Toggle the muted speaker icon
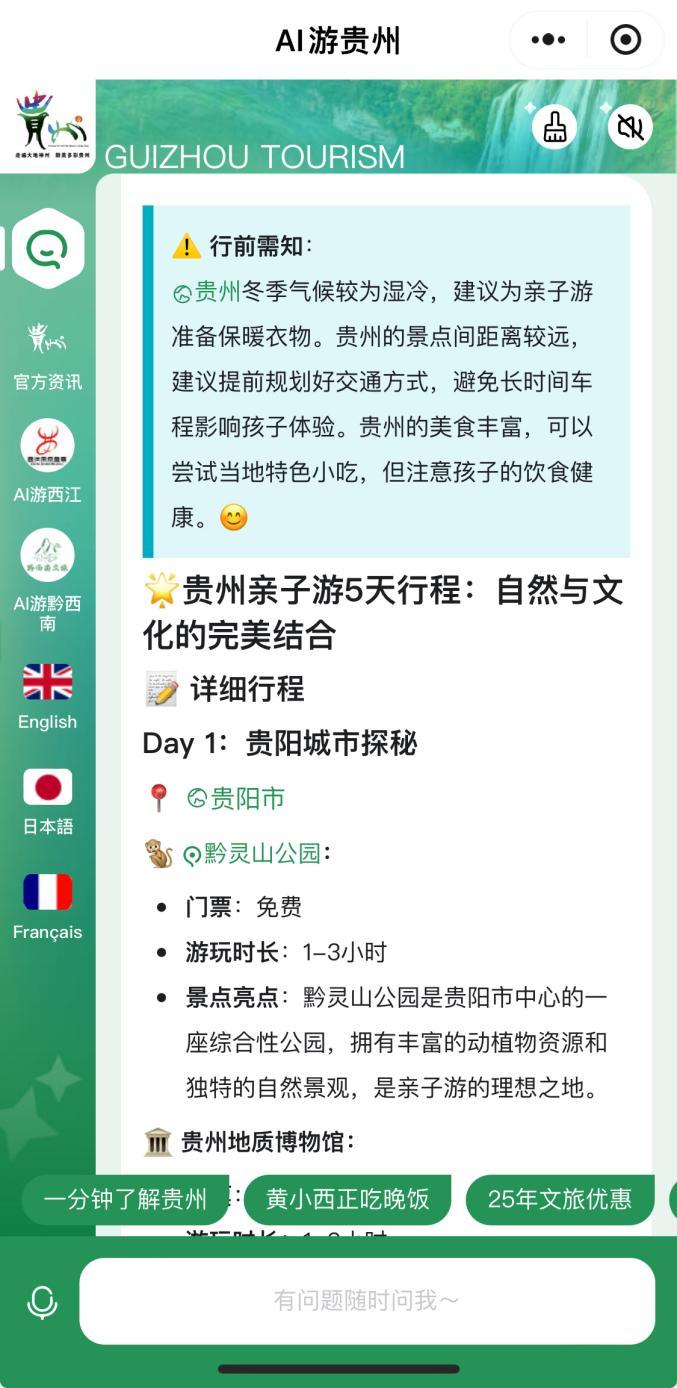Image resolution: width=677 pixels, height=1388 pixels. pos(630,127)
